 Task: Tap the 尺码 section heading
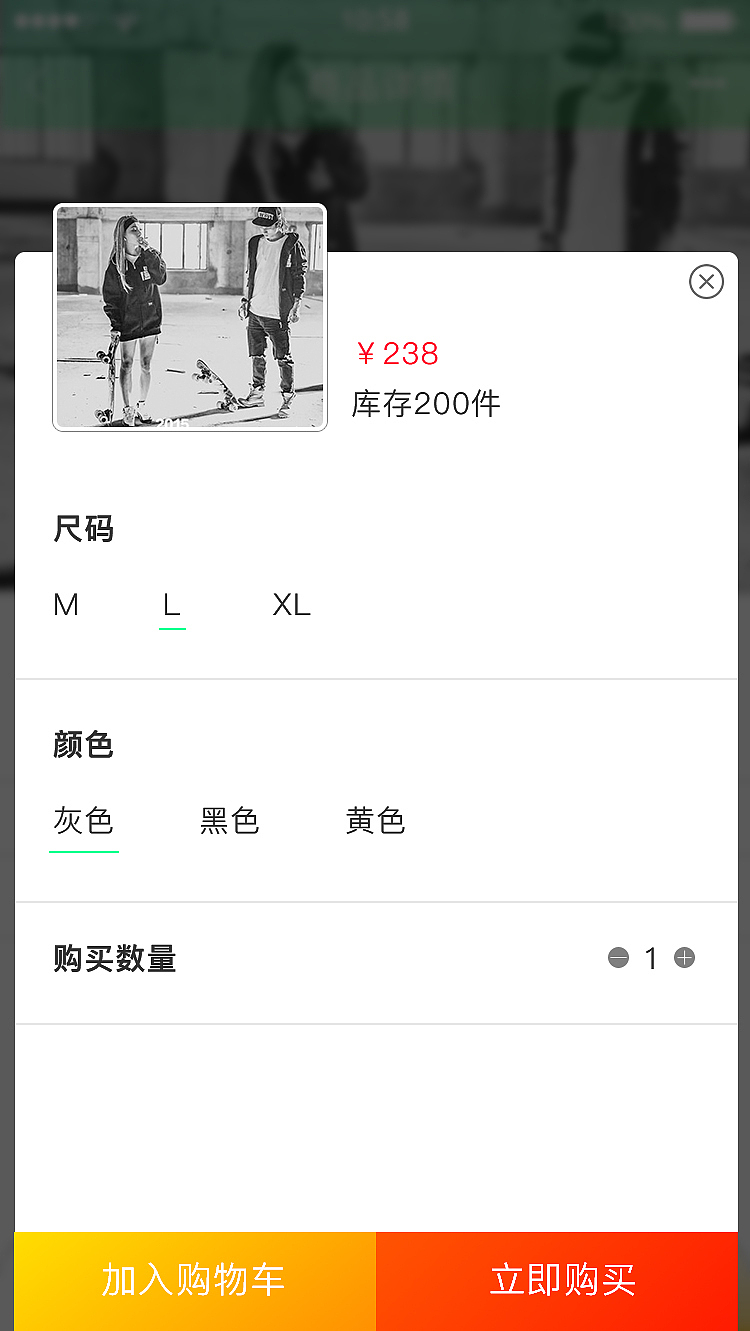(83, 530)
